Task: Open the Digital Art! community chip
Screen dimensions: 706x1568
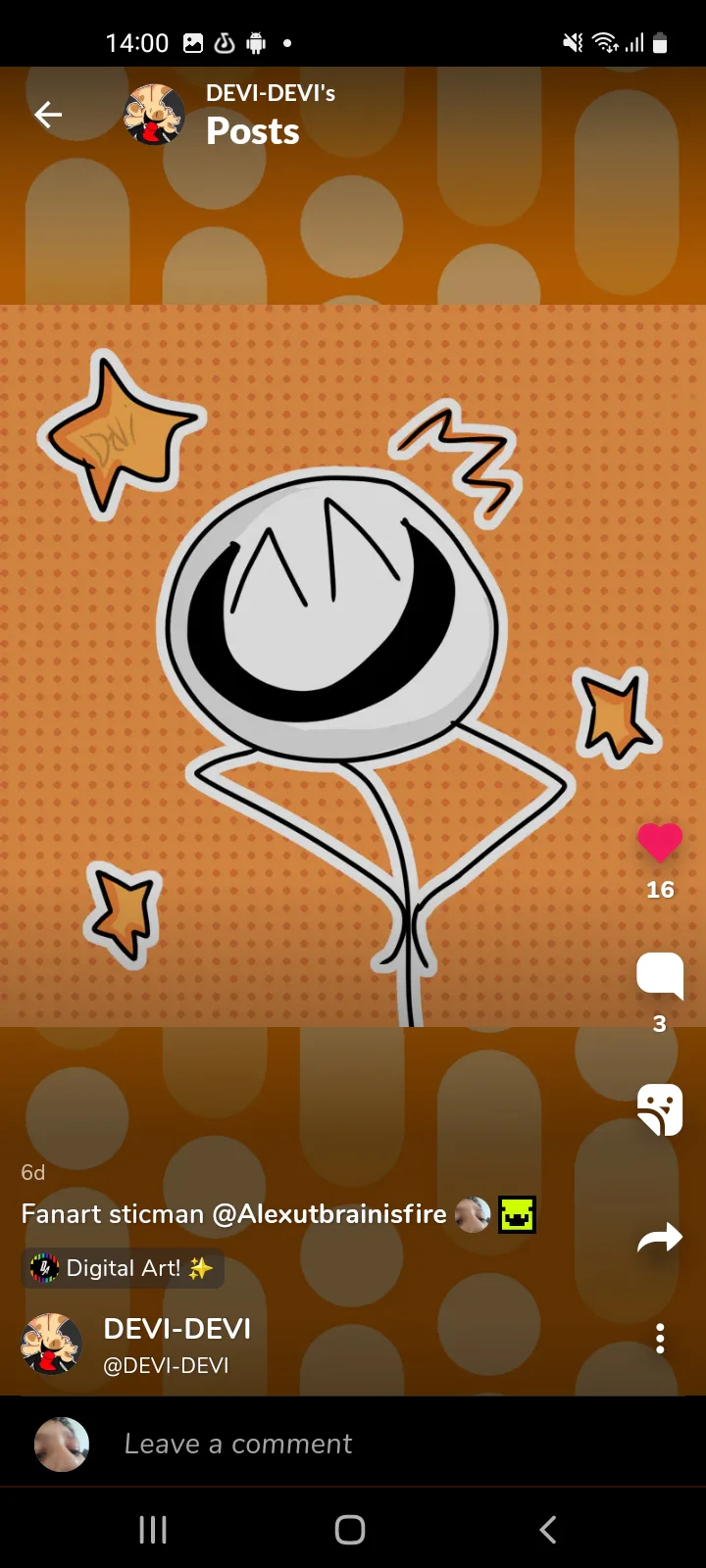Action: [124, 1268]
